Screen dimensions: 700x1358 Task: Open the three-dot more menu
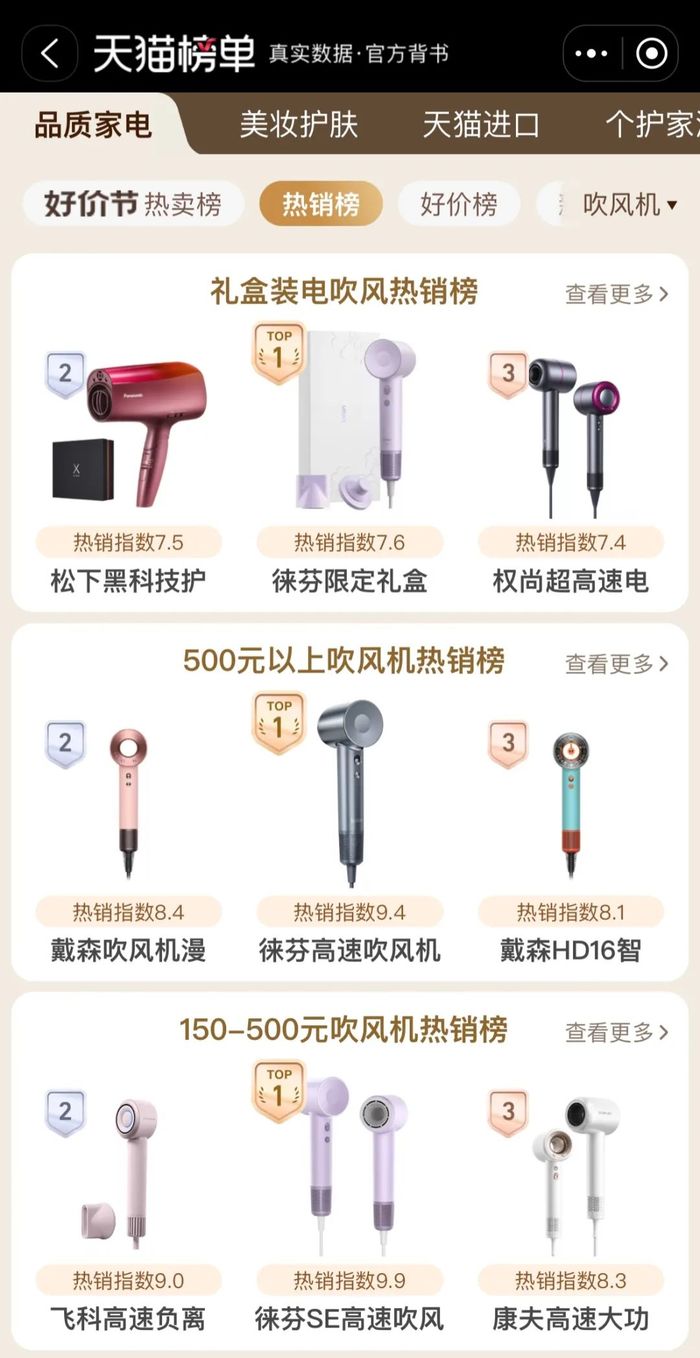593,53
